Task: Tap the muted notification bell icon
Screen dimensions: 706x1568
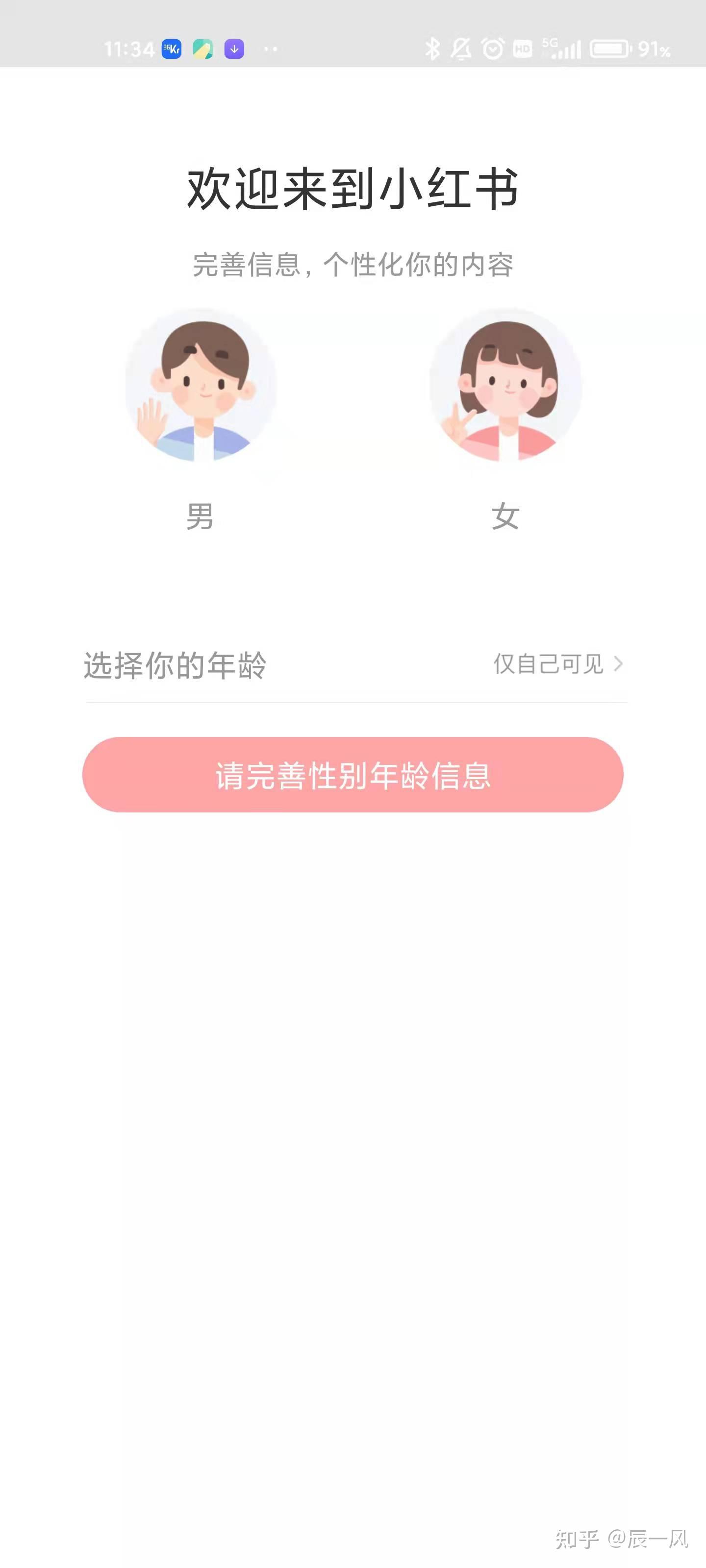Action: pyautogui.click(x=461, y=49)
